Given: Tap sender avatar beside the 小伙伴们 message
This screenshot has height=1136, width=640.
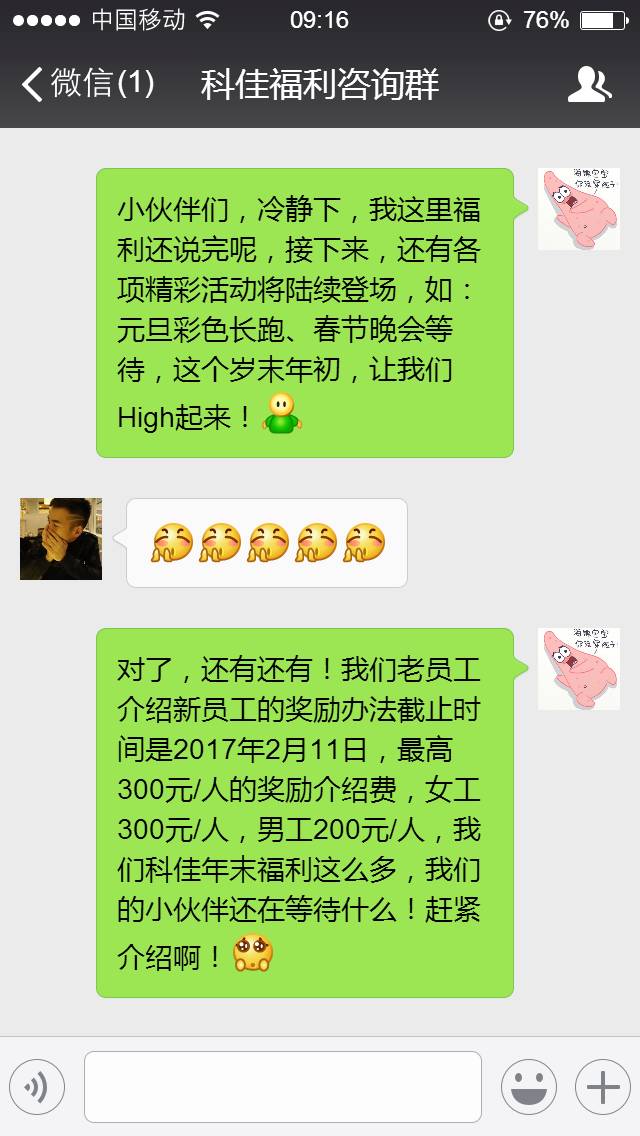Looking at the screenshot, I should point(578,209).
